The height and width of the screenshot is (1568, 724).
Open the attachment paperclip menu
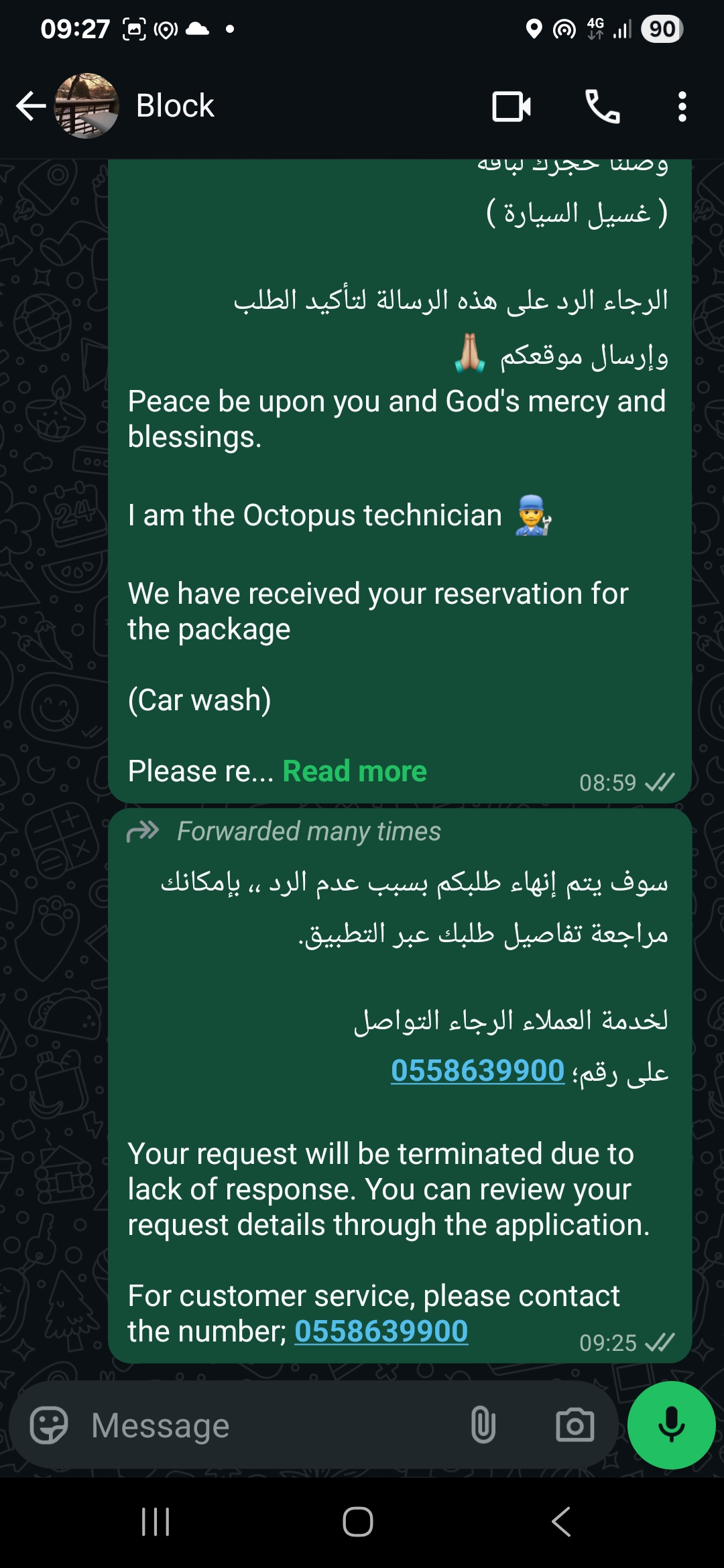pos(483,1425)
